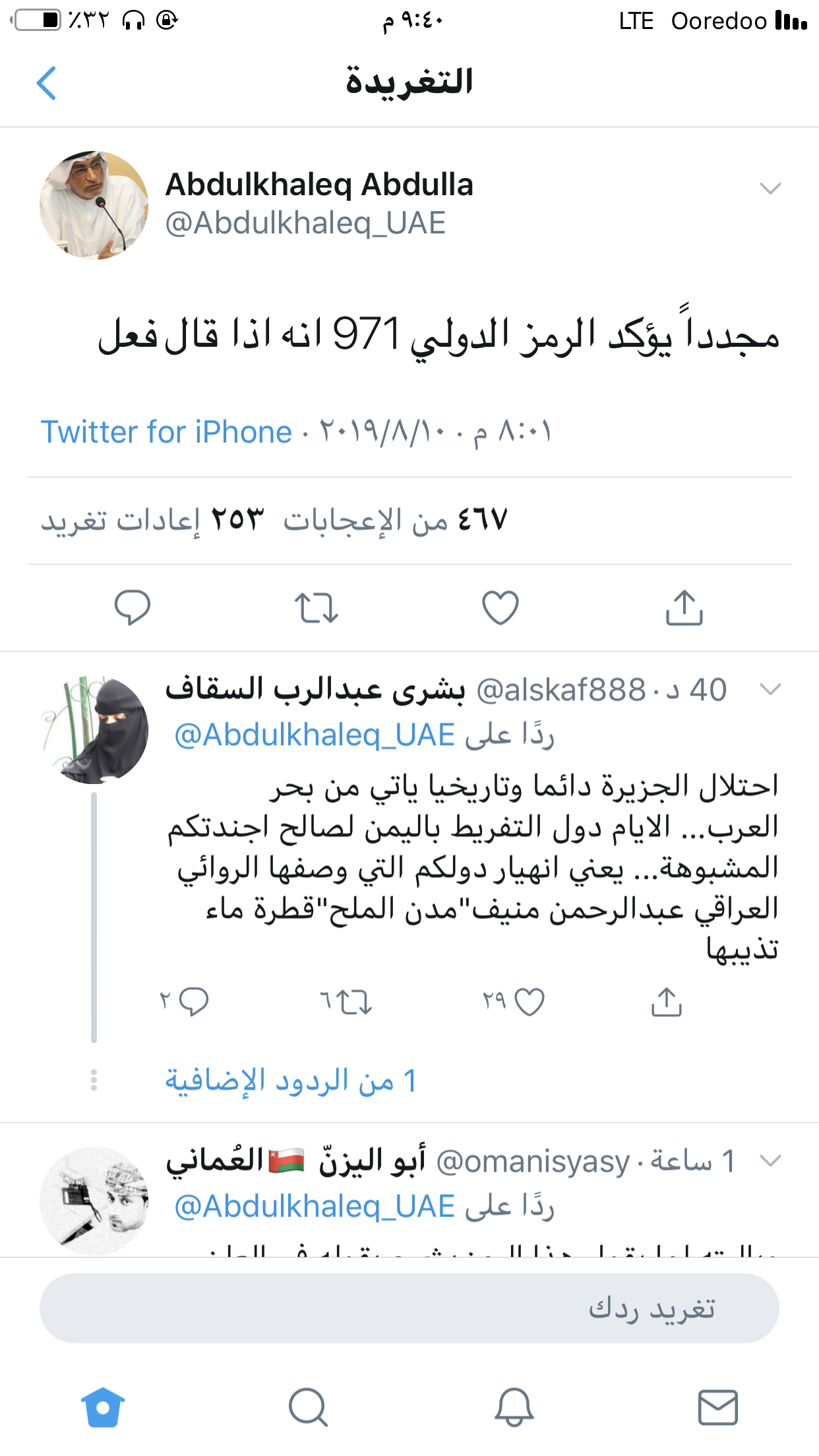Open @omanisyasy's profile avatar
This screenshot has height=1456, width=819.
coord(94,1201)
